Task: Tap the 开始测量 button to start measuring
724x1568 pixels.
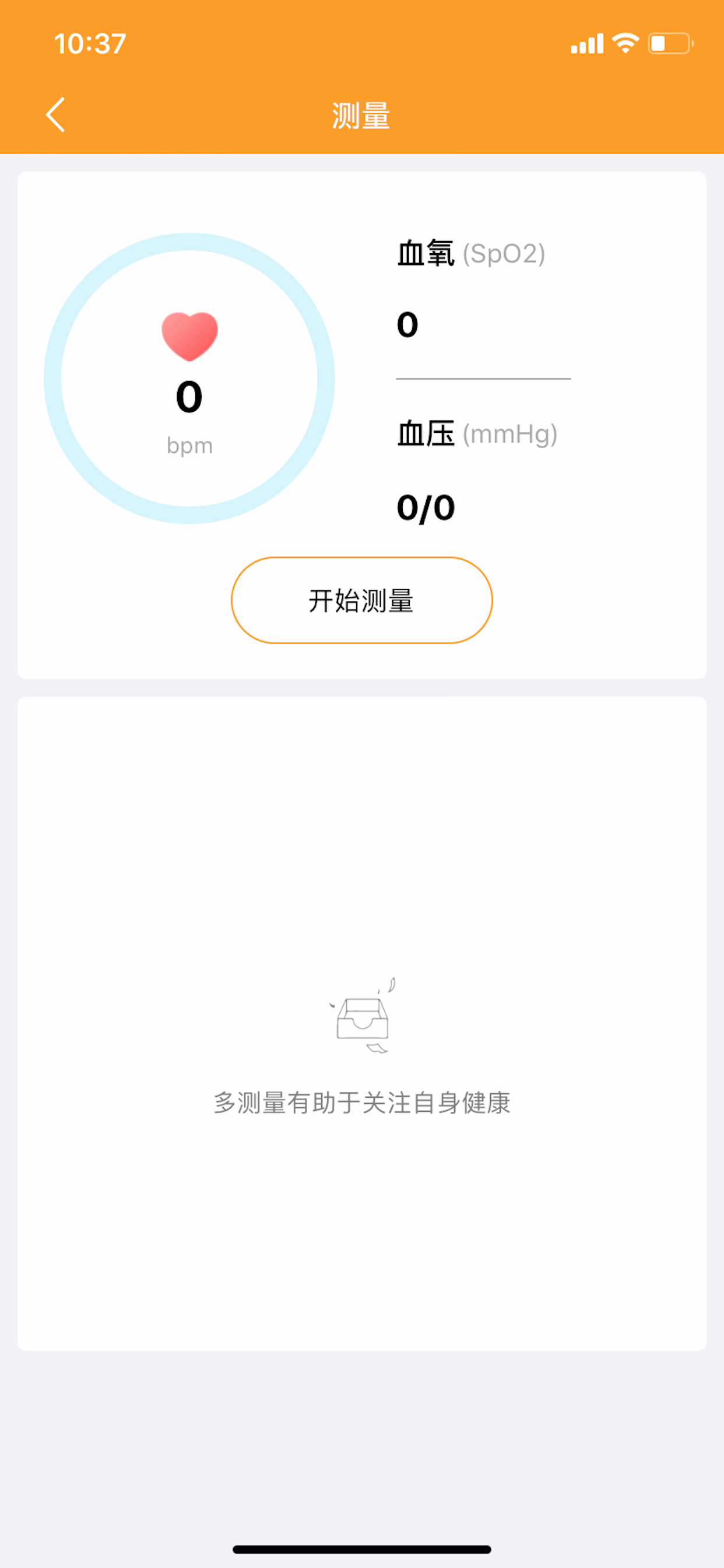Action: tap(361, 600)
